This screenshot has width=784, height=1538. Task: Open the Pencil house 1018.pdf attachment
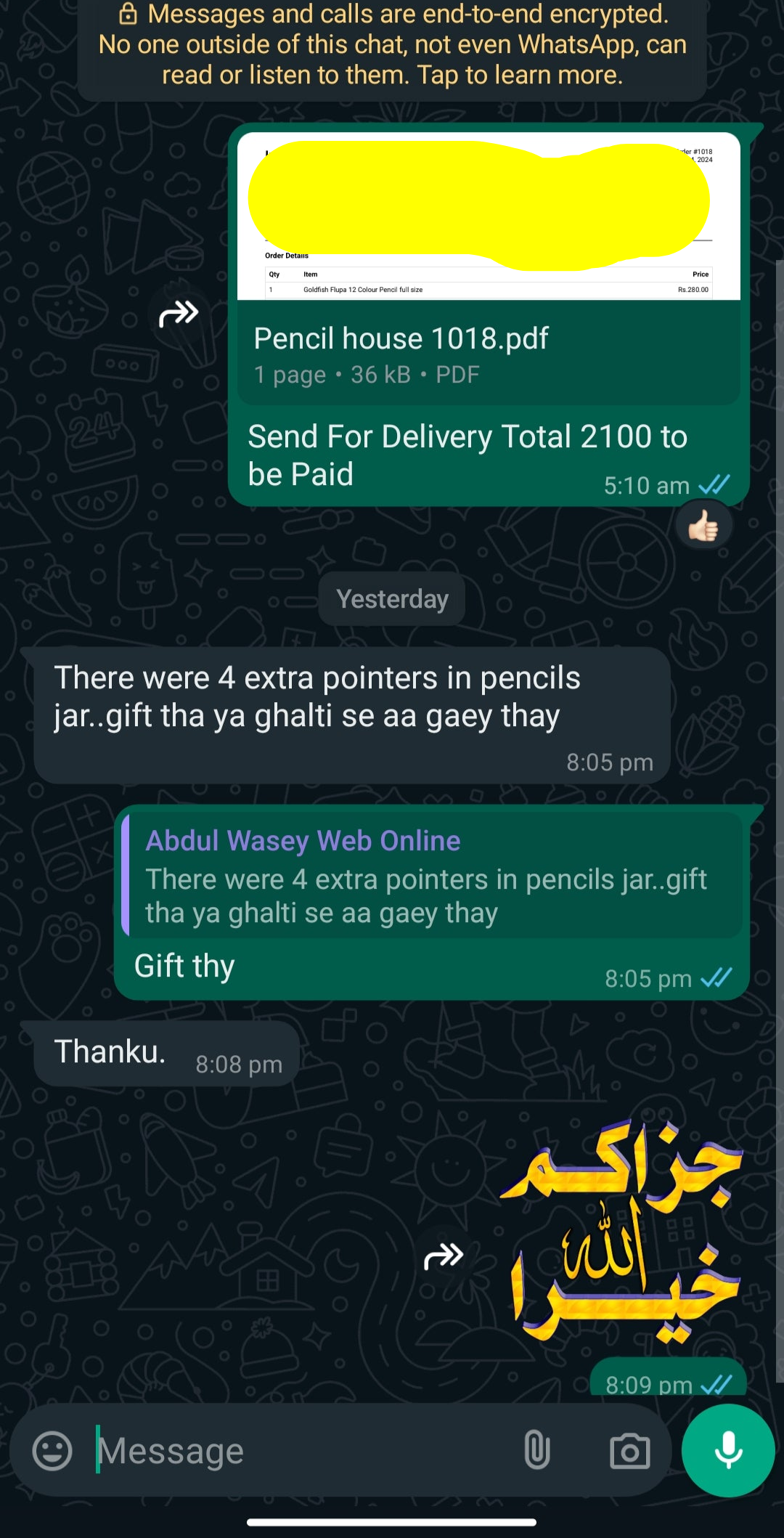[x=488, y=354]
